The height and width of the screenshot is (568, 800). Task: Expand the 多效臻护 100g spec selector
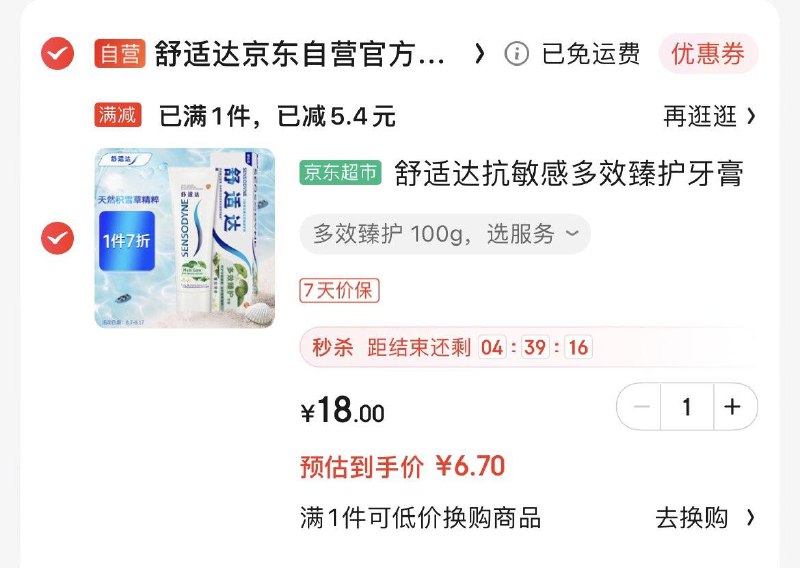[x=445, y=234]
